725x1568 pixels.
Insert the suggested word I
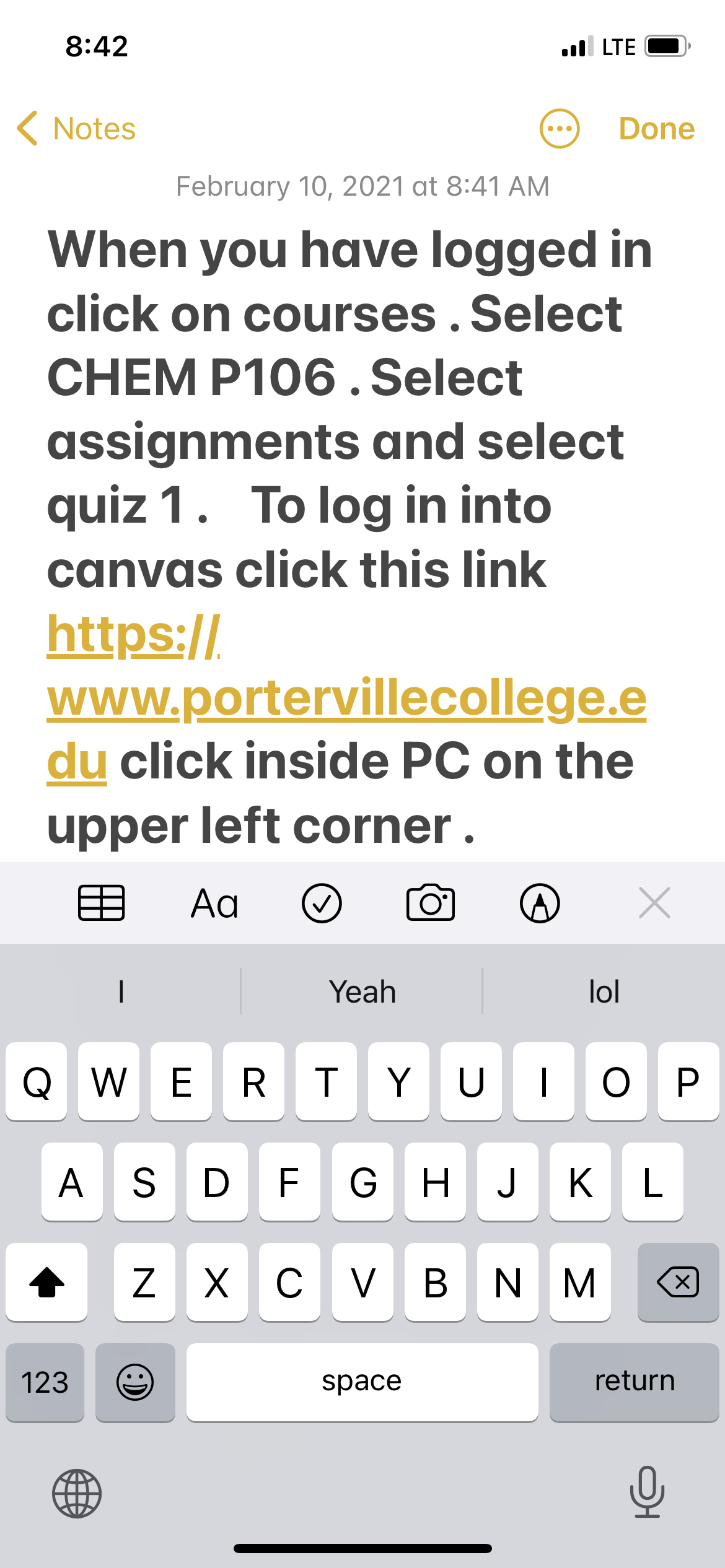coord(121,992)
